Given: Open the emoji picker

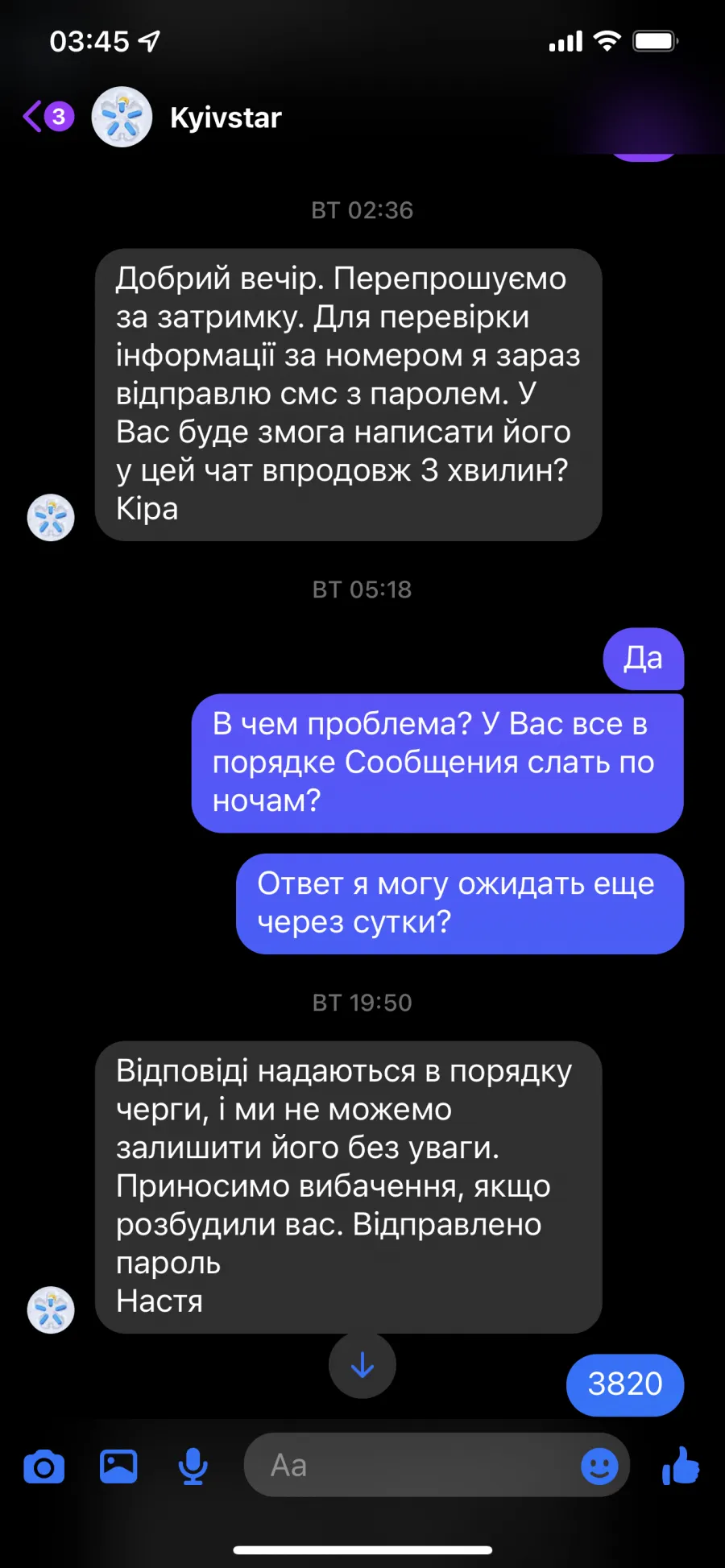Looking at the screenshot, I should [600, 1467].
